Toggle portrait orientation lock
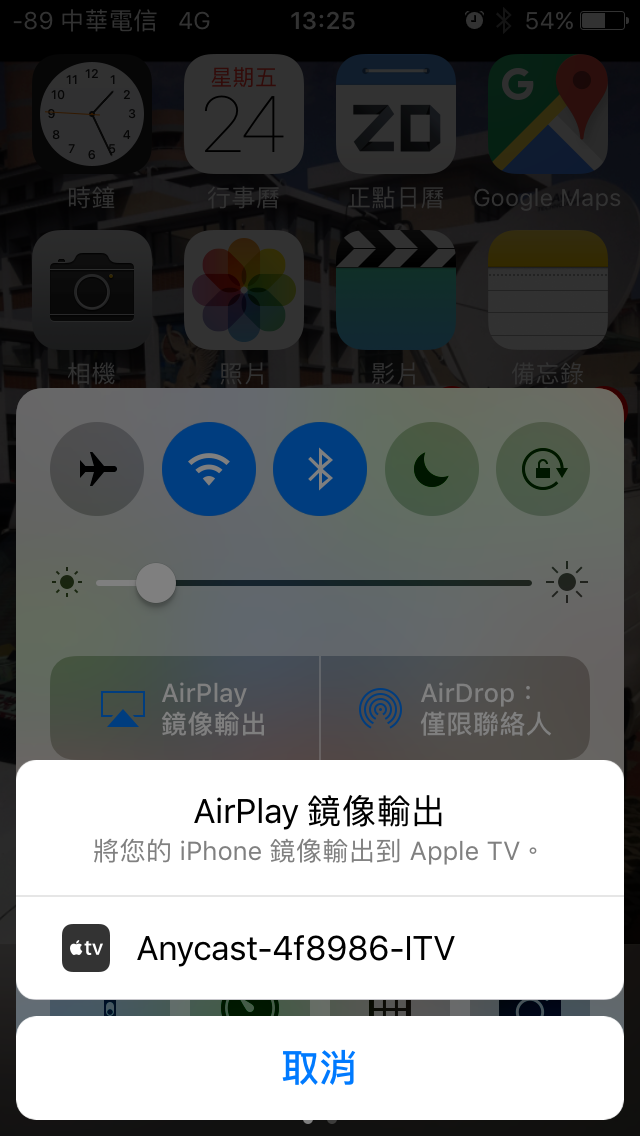Image resolution: width=640 pixels, height=1136 pixels. pos(543,469)
